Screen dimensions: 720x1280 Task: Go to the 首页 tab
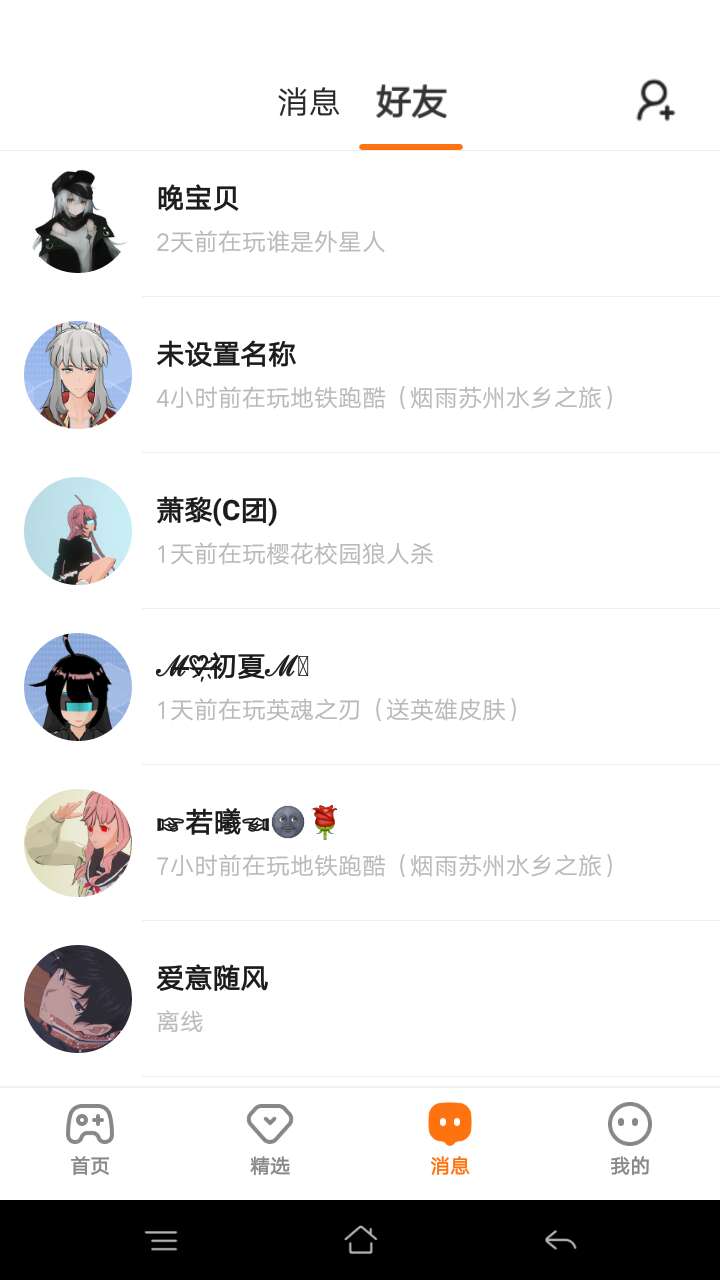tap(90, 1140)
